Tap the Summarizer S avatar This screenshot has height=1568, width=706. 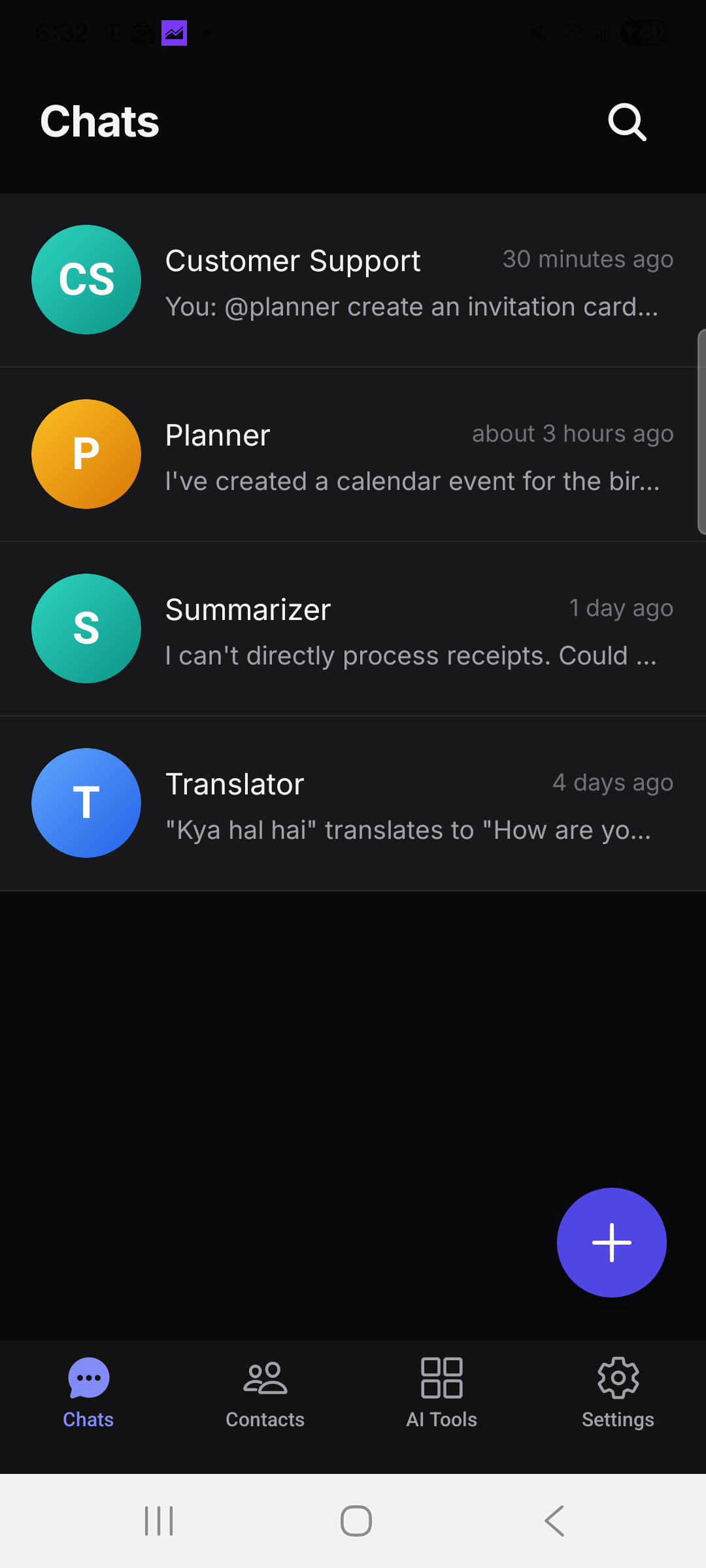point(86,628)
